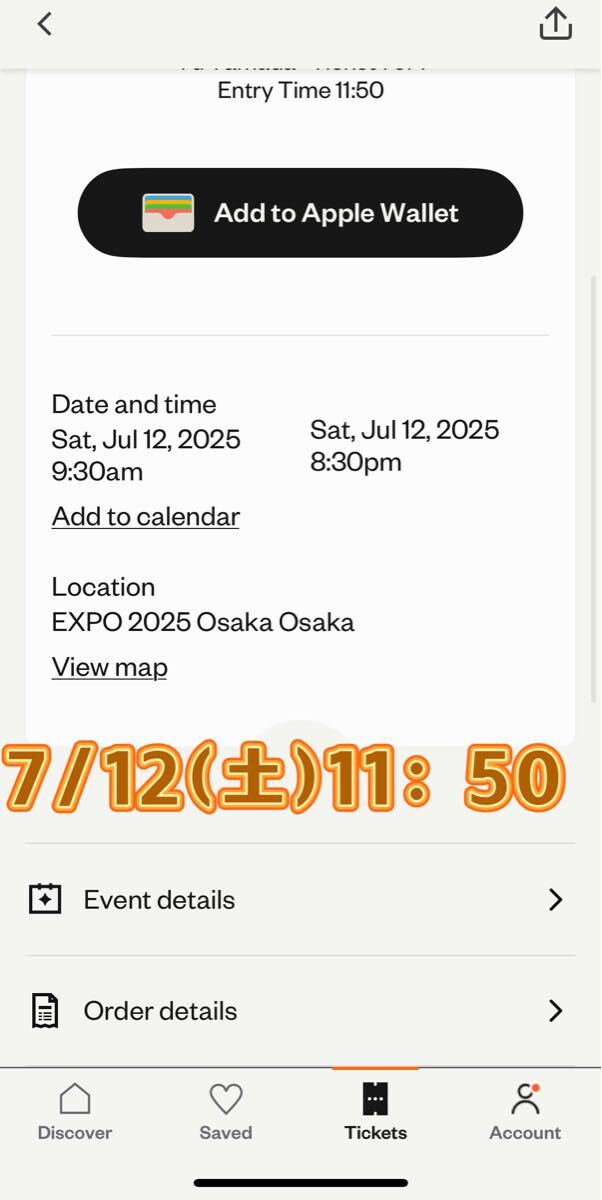Go back using the top-left arrow
Image resolution: width=602 pixels, height=1200 pixels.
click(44, 24)
